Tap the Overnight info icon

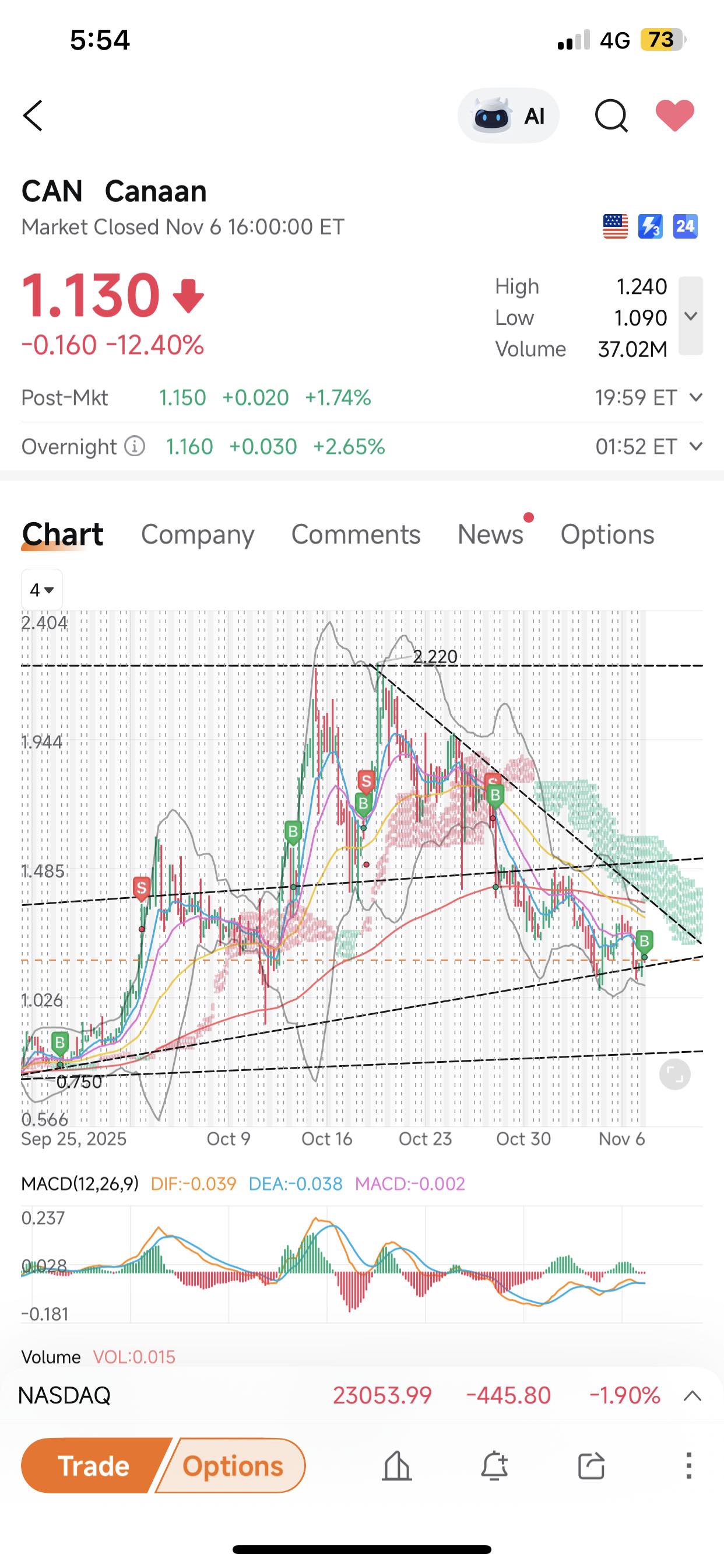click(x=133, y=446)
